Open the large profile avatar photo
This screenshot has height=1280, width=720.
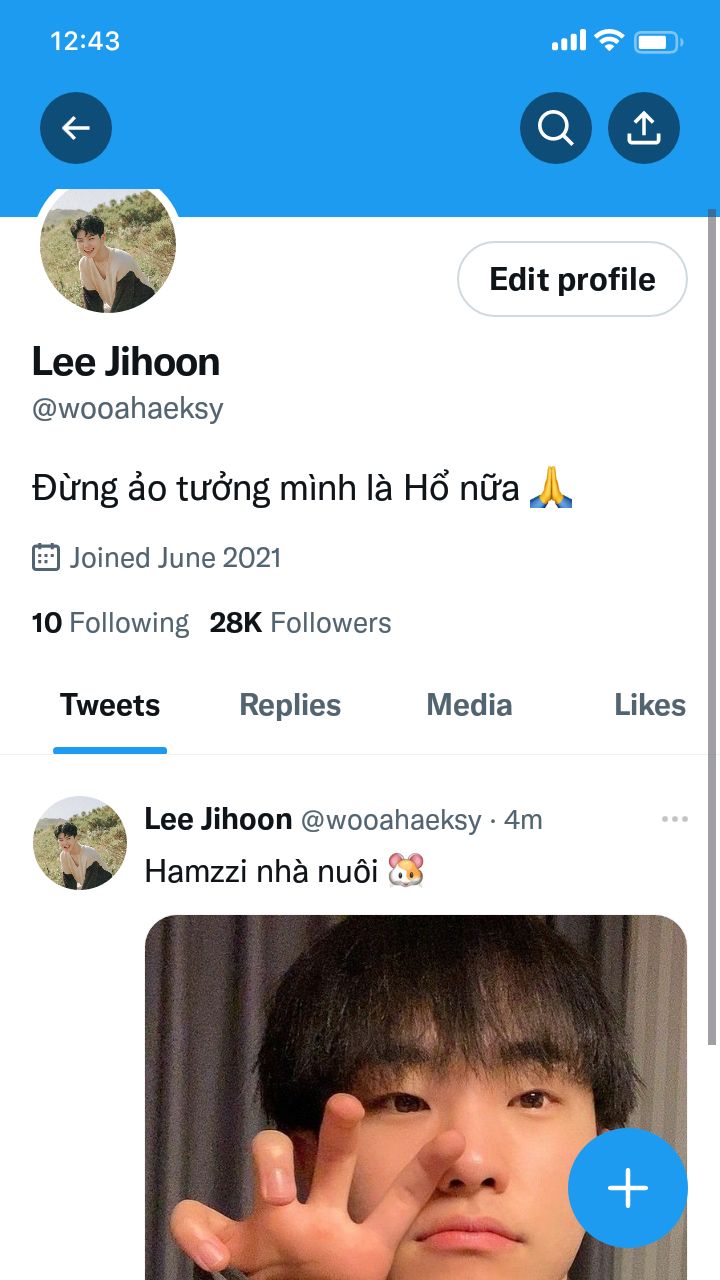click(x=108, y=247)
